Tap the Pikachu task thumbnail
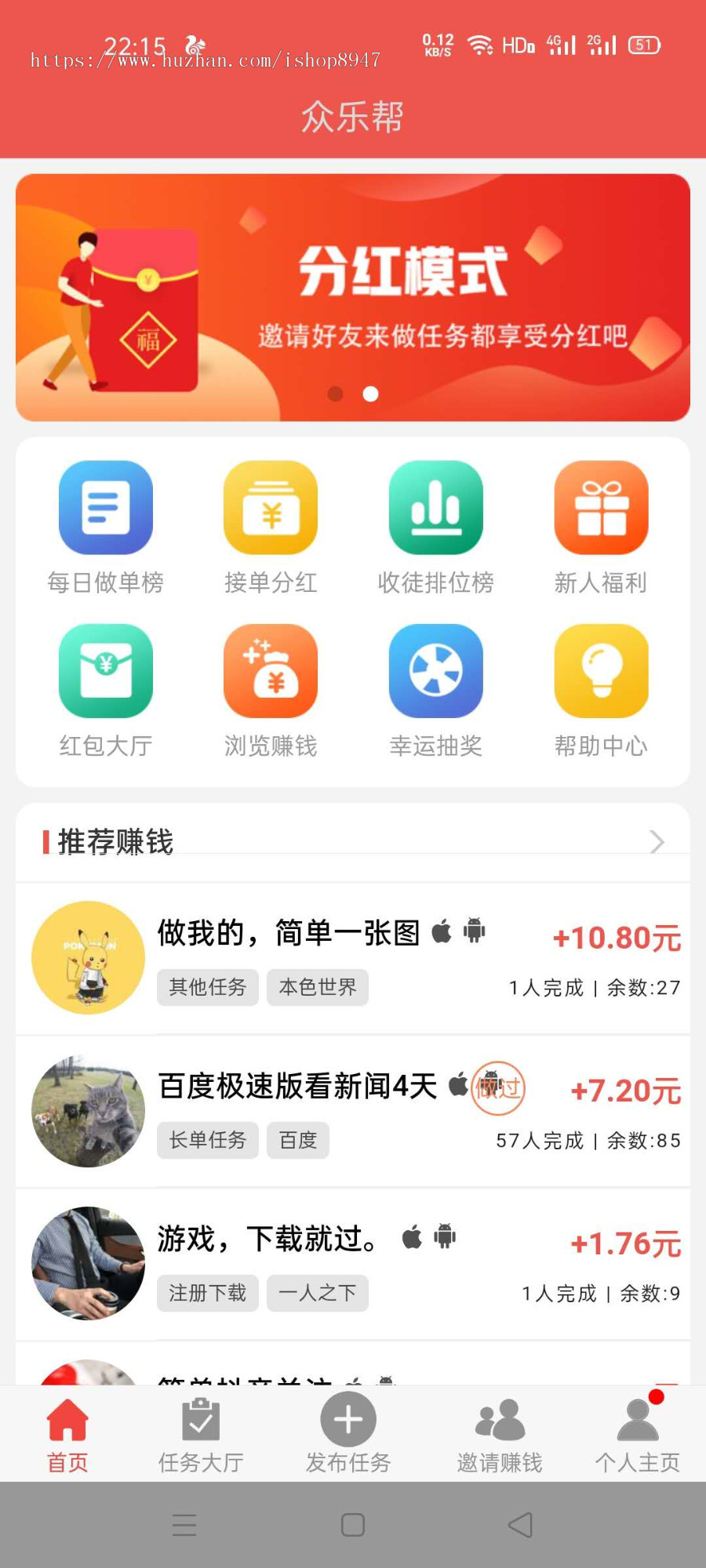This screenshot has width=706, height=1568. (x=88, y=958)
